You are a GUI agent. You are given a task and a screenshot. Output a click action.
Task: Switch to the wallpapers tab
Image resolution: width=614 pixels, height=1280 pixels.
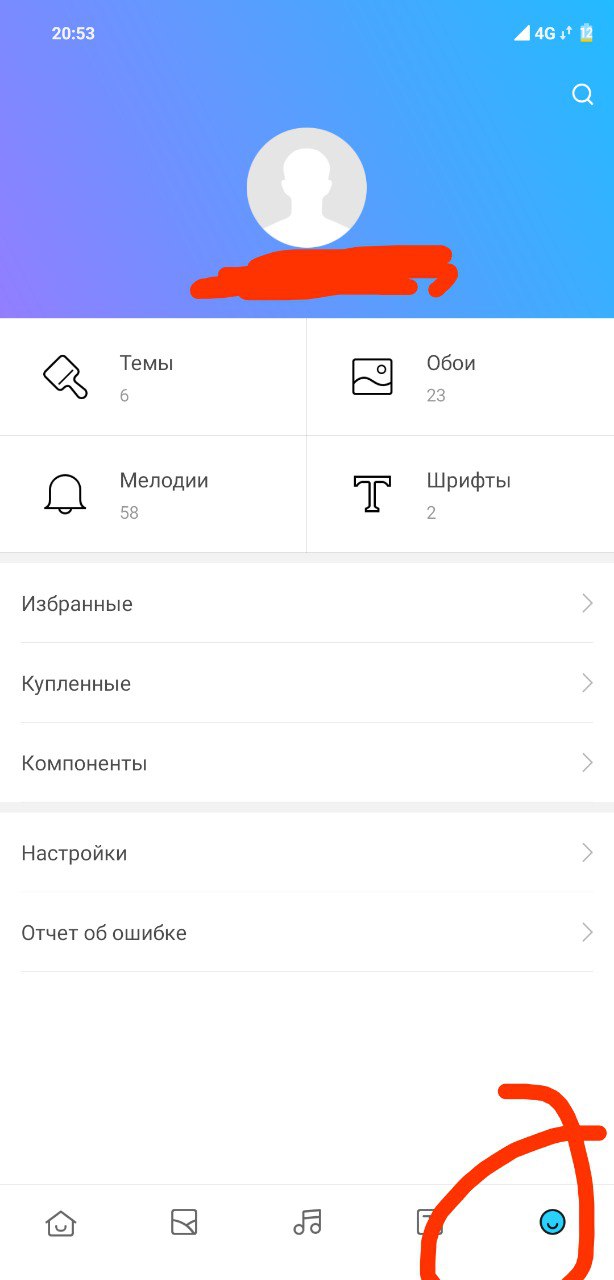pos(184,1222)
